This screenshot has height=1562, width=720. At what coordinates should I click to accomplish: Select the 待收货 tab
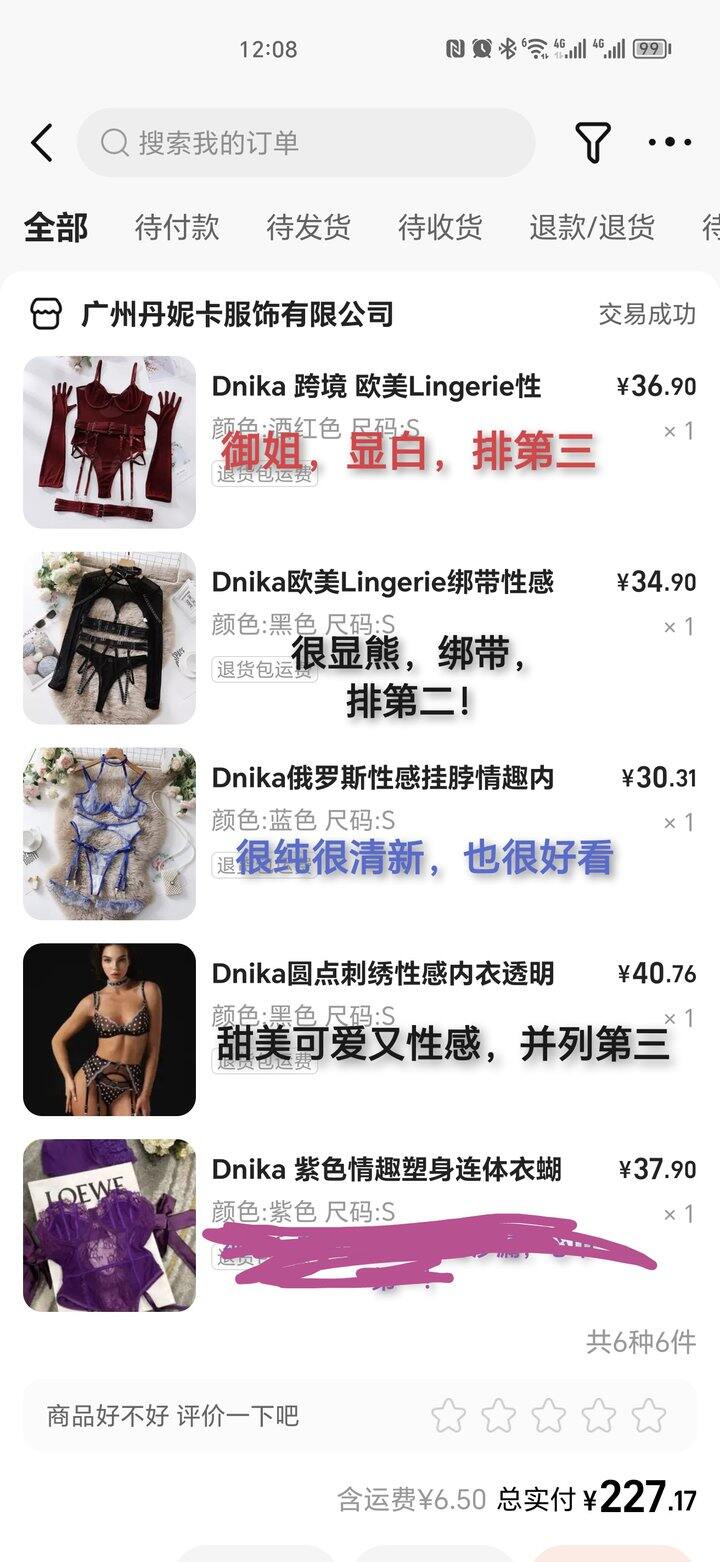tap(440, 228)
